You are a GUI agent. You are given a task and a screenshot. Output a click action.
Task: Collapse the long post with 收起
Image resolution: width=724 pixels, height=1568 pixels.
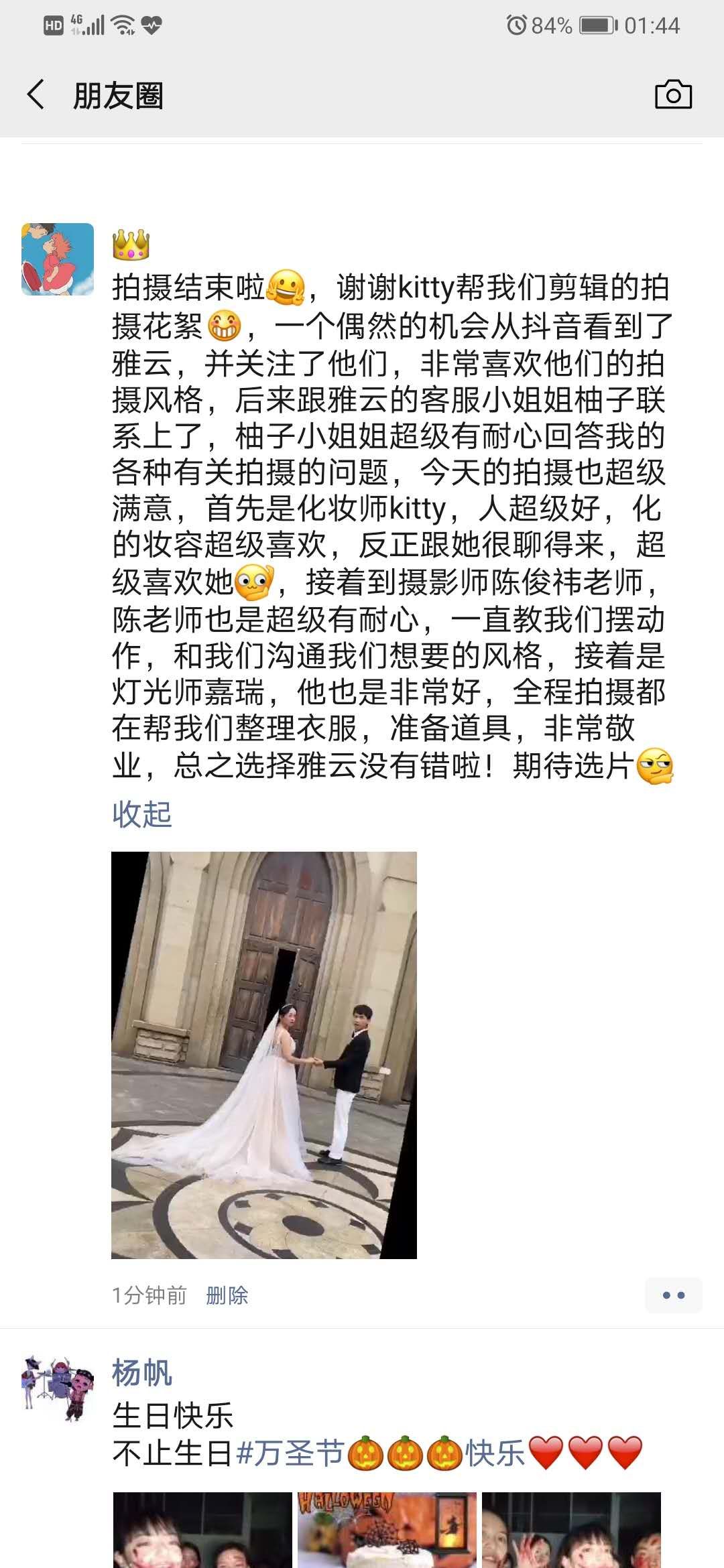coord(141,814)
